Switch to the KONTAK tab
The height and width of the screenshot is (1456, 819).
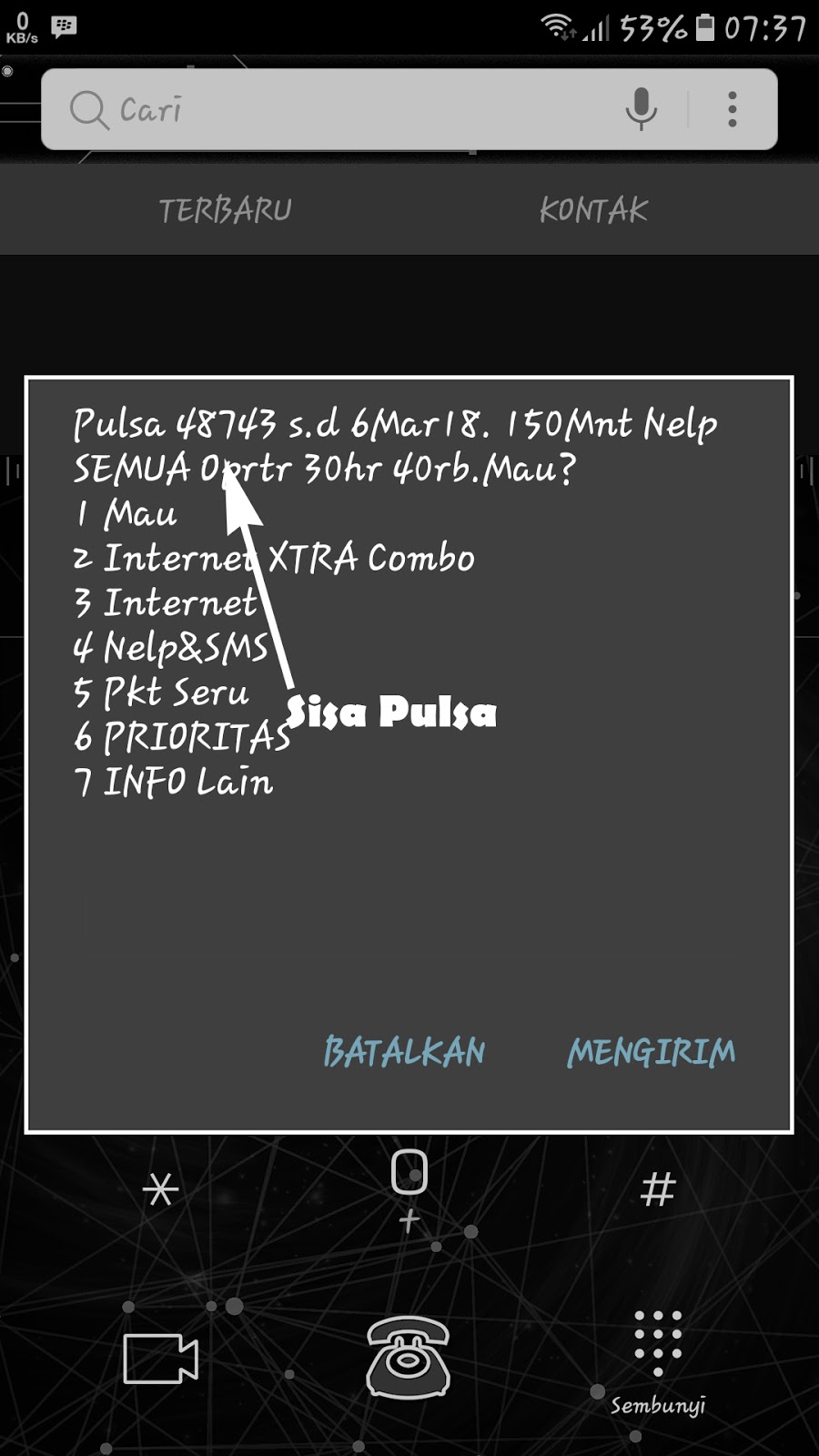click(593, 210)
